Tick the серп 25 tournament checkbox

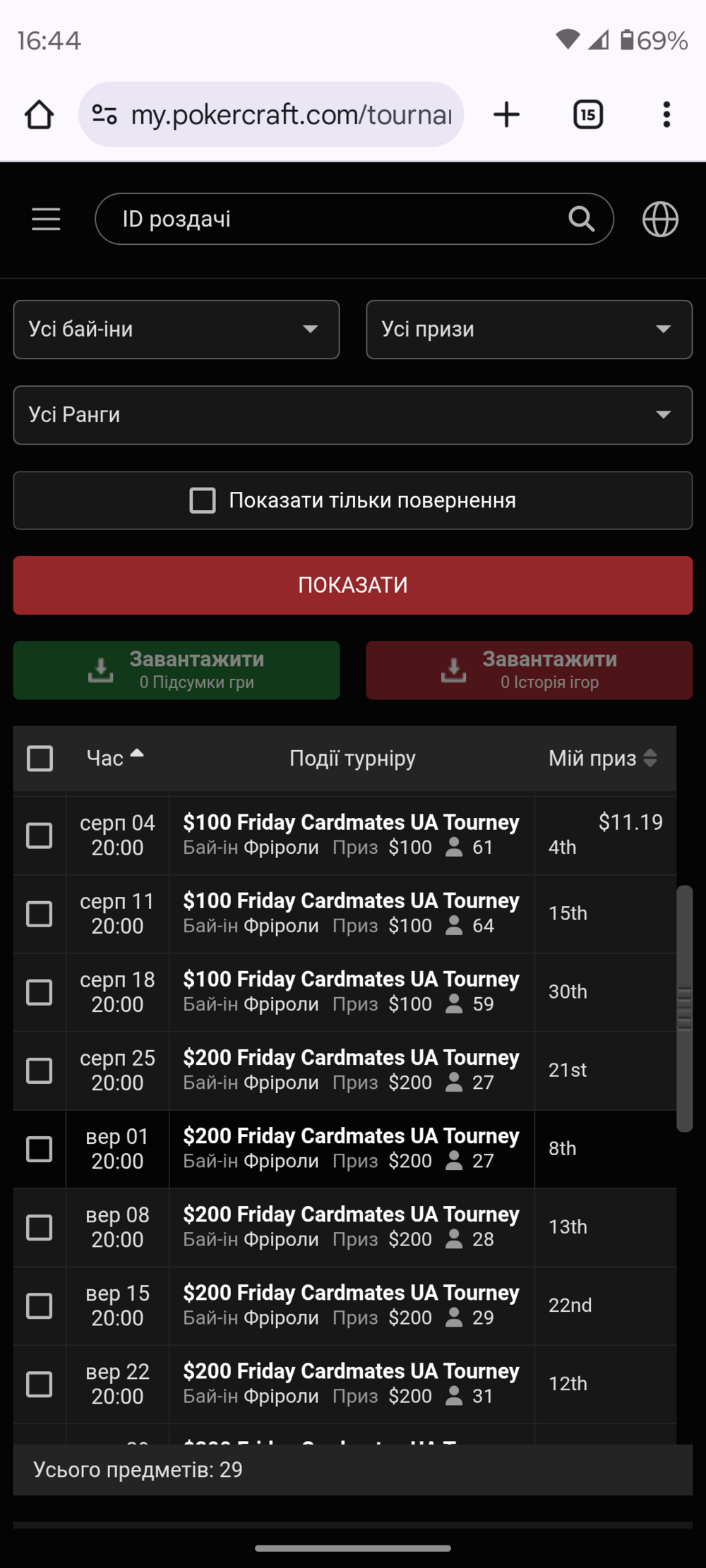(x=40, y=1071)
